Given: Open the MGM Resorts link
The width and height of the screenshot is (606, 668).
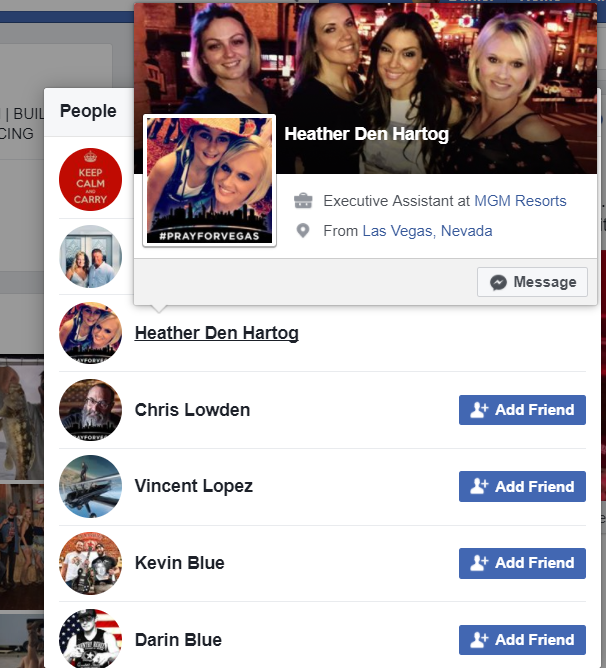Looking at the screenshot, I should (x=520, y=201).
